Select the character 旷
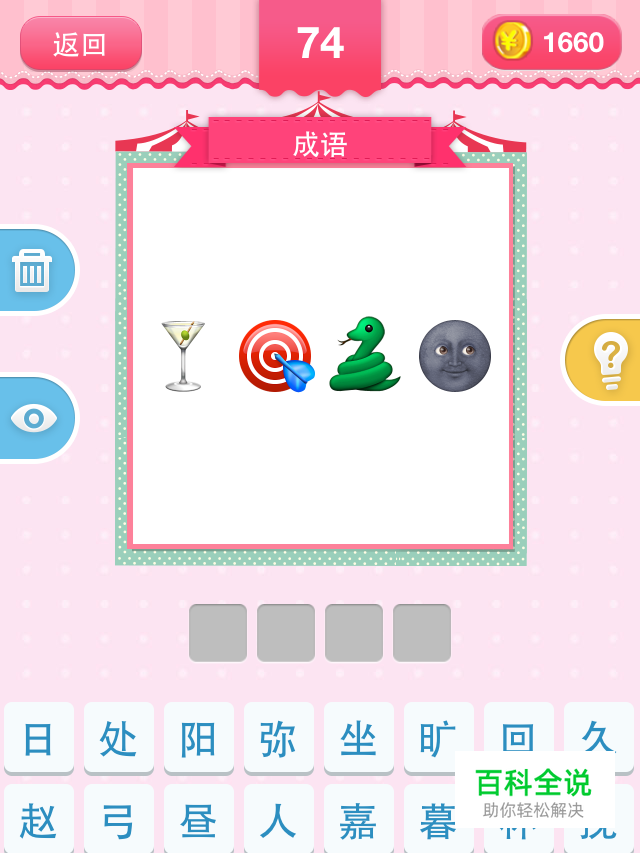The image size is (640, 853). (x=439, y=738)
